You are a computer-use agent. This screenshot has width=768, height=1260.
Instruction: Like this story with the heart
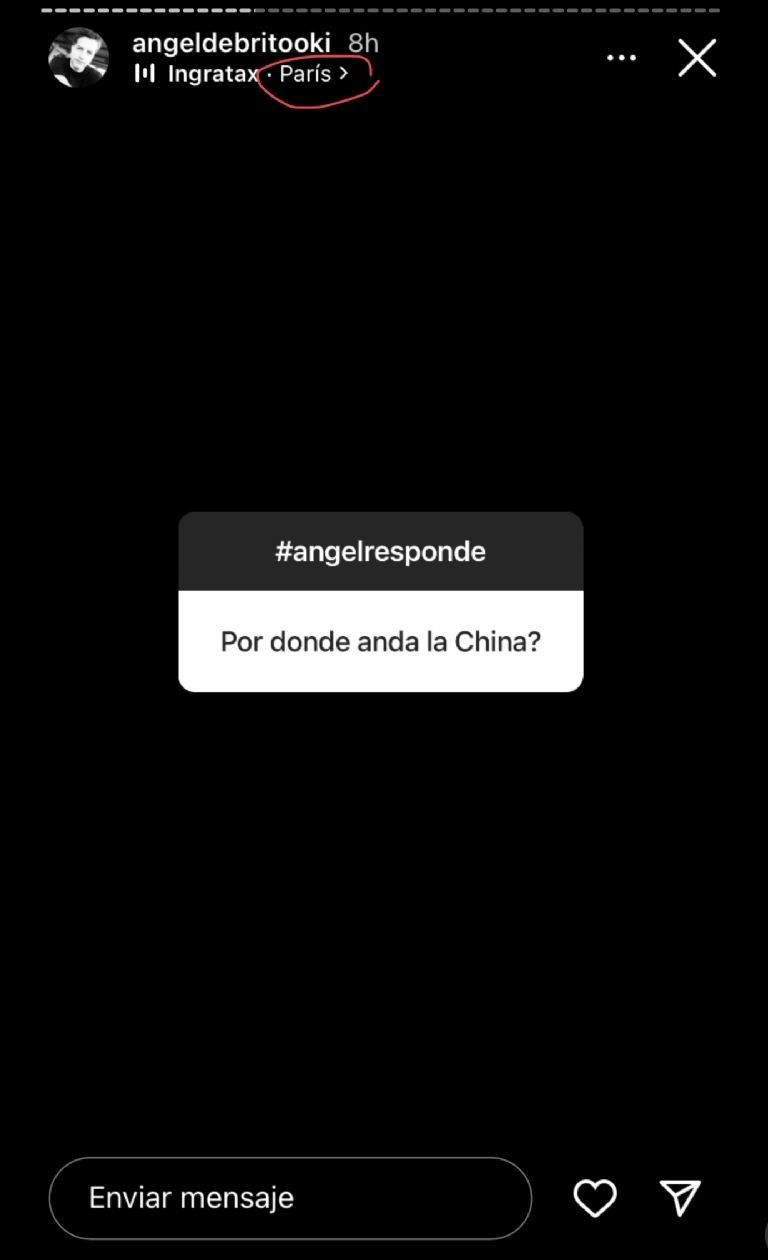click(595, 1198)
